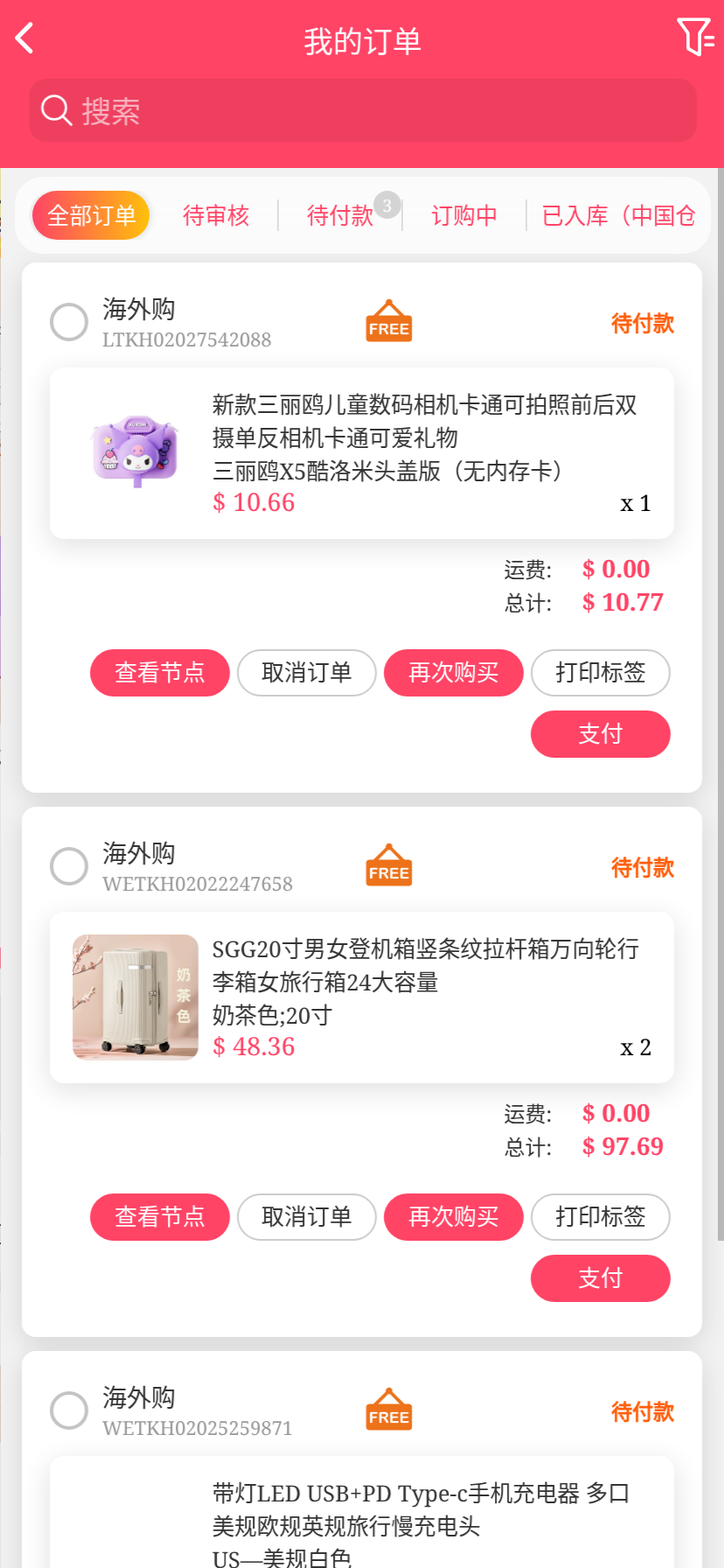This screenshot has width=724, height=1568.
Task: Select order WETKH02025259871
Action: (x=69, y=1410)
